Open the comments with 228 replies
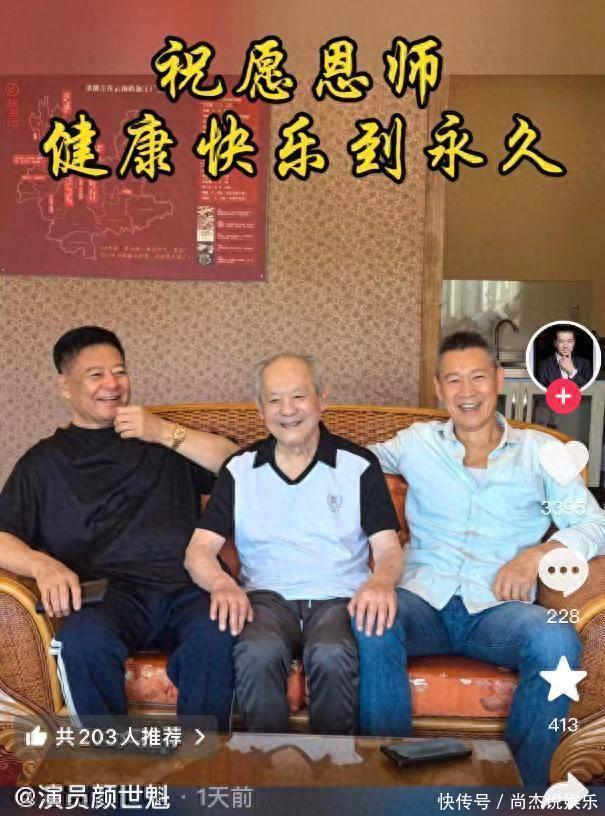605x816 pixels. point(563,572)
